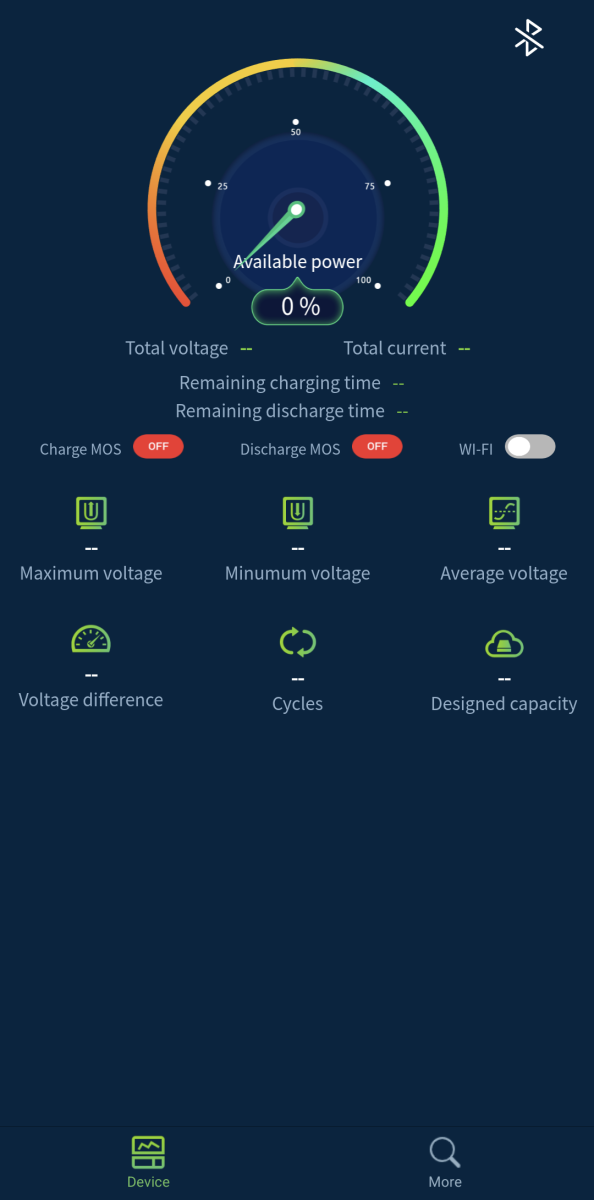Screen dimensions: 594x1200
Task: Toggle the Discharge MOS switch
Action: (x=377, y=447)
